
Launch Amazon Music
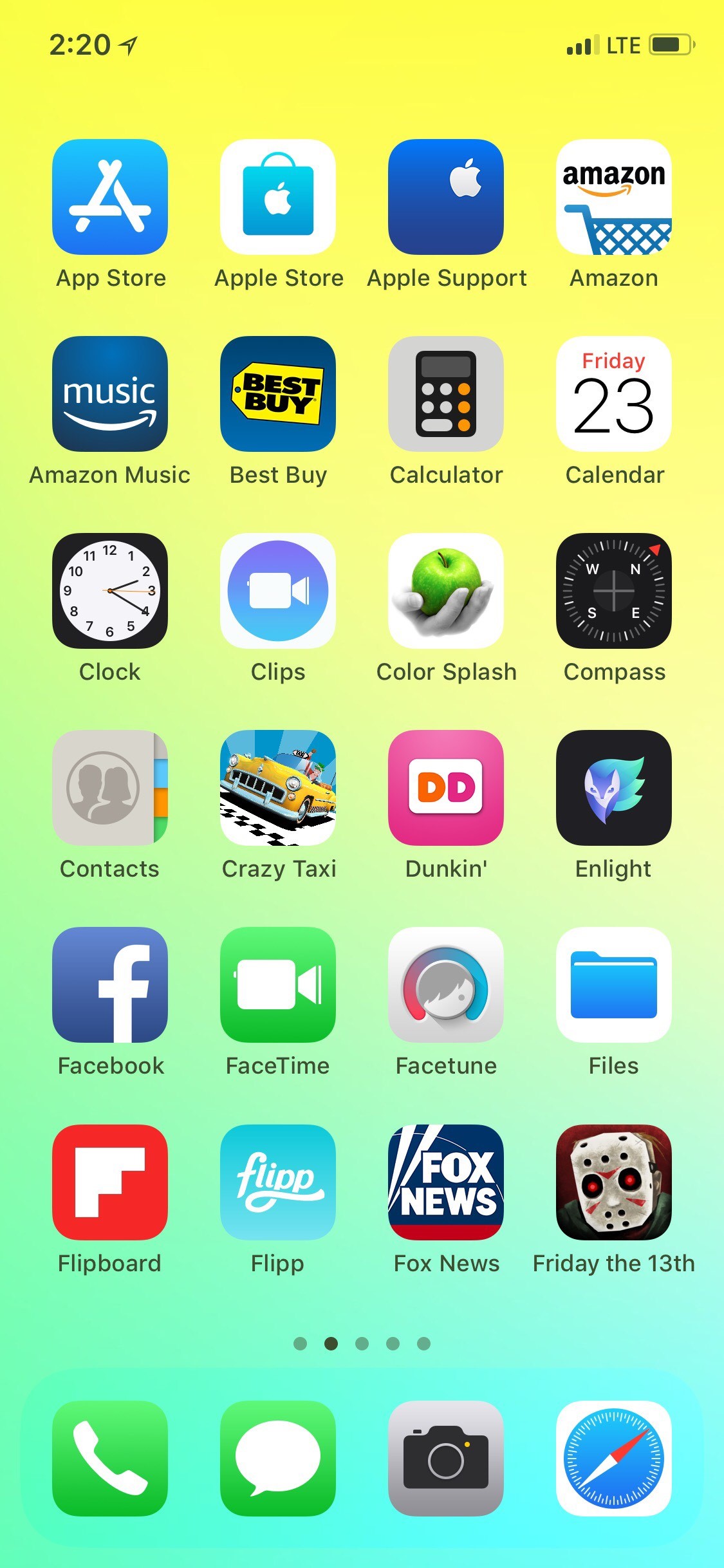click(x=110, y=394)
